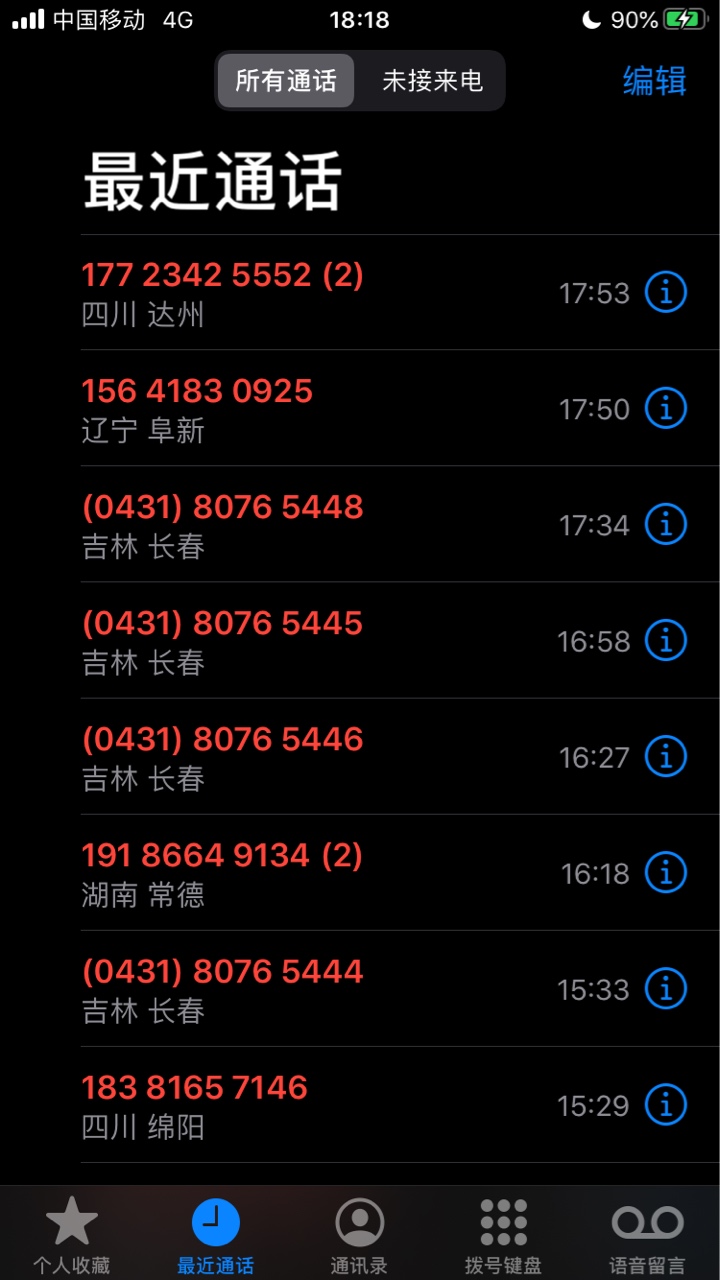Image resolution: width=720 pixels, height=1280 pixels.
Task: Tap 编辑 to edit recent calls
Action: (x=655, y=80)
